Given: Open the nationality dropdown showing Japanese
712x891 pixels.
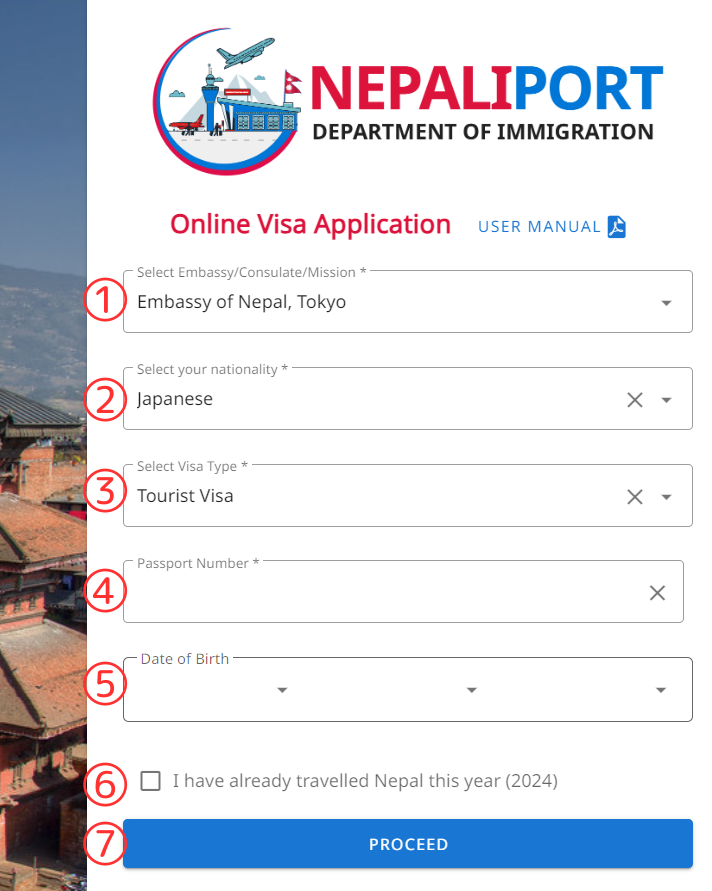Looking at the screenshot, I should (666, 400).
